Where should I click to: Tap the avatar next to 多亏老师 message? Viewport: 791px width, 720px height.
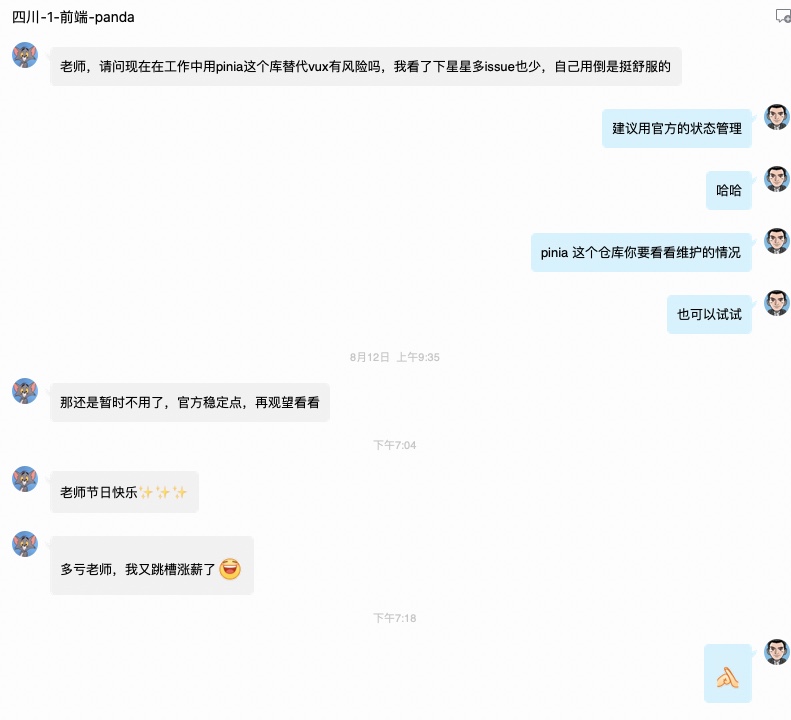coord(25,544)
